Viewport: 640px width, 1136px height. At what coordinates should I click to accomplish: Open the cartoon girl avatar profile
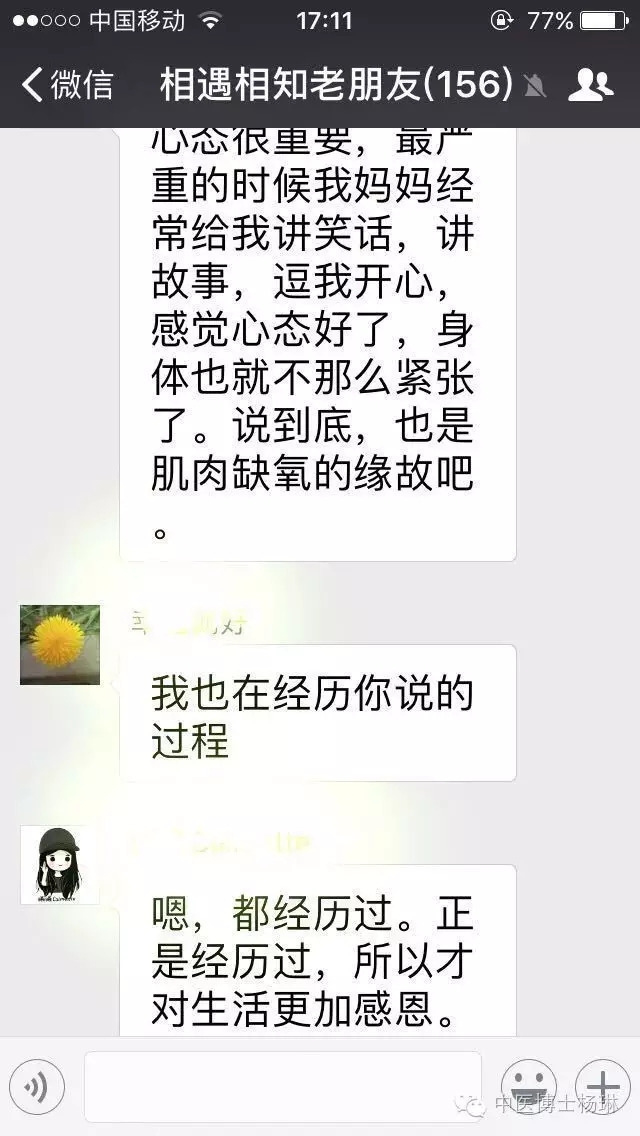pyautogui.click(x=60, y=865)
